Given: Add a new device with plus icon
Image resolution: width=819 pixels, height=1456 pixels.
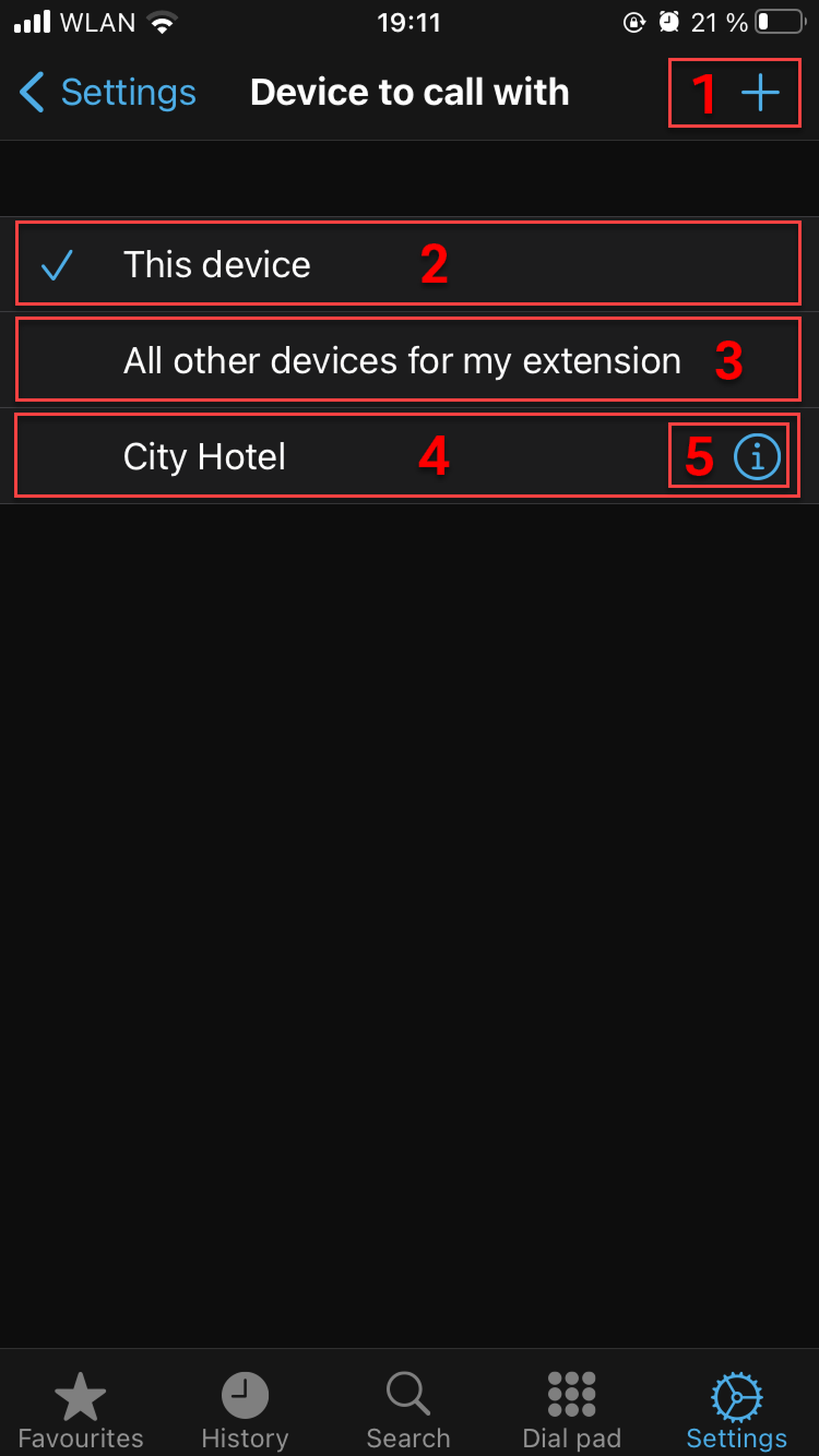Looking at the screenshot, I should (760, 92).
